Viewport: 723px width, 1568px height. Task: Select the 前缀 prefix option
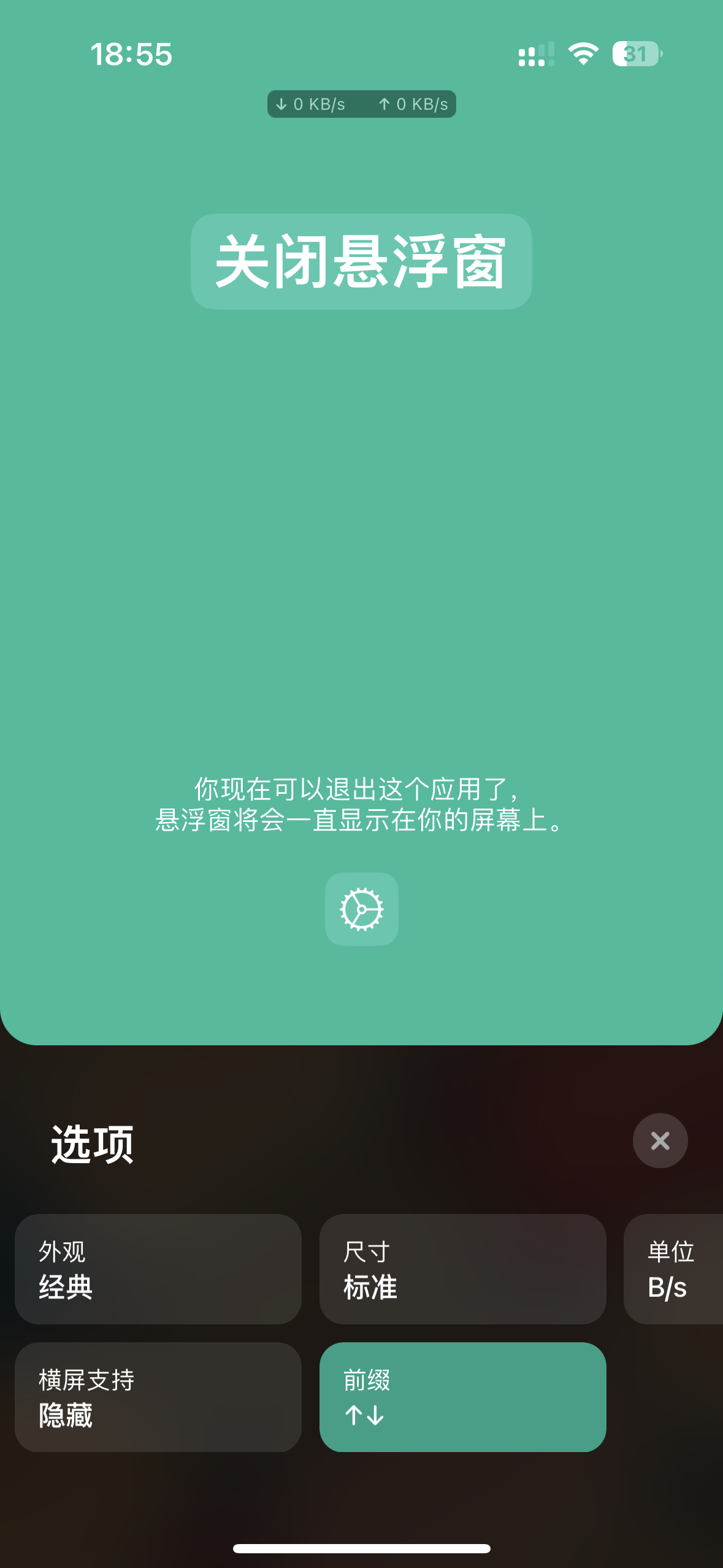pyautogui.click(x=462, y=1397)
